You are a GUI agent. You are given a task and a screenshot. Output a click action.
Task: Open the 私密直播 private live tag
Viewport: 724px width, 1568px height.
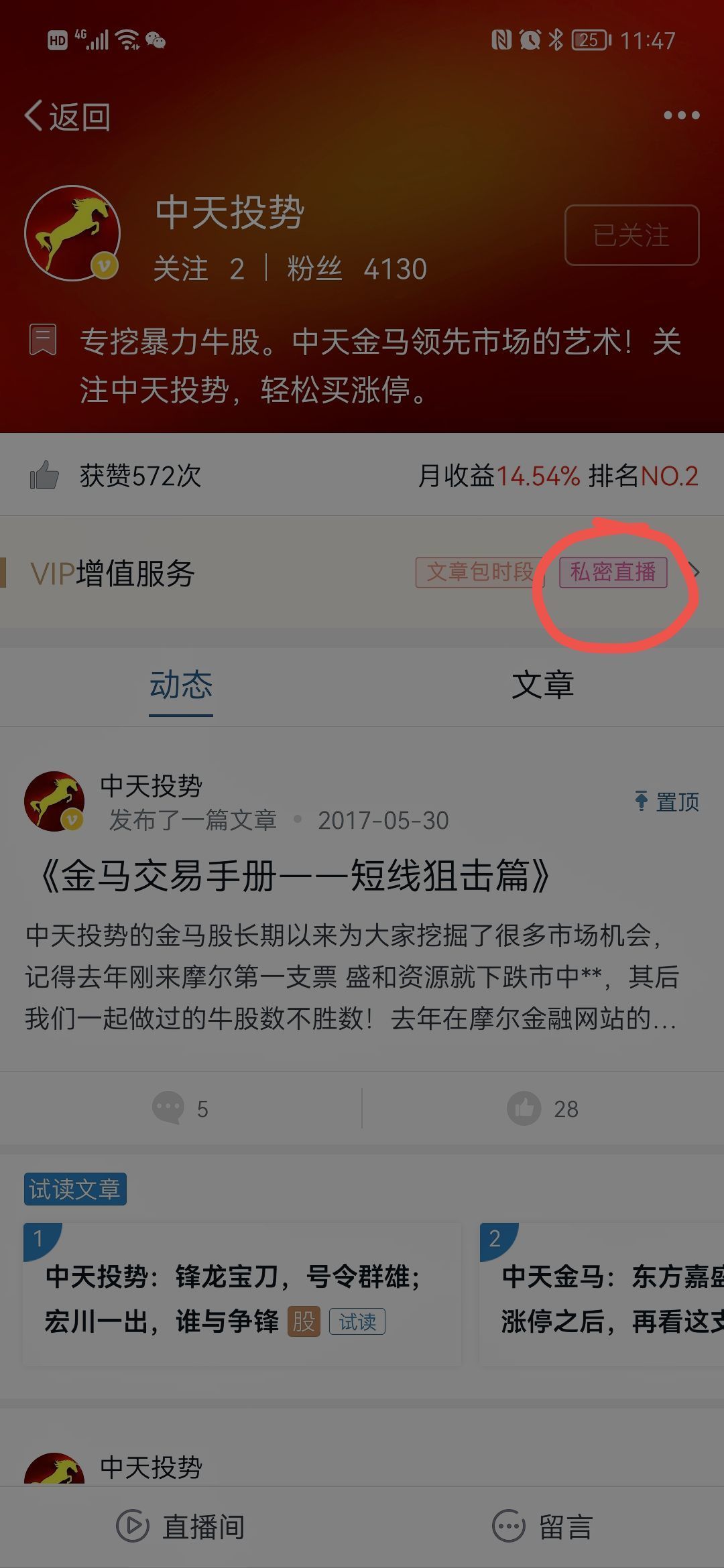click(613, 572)
